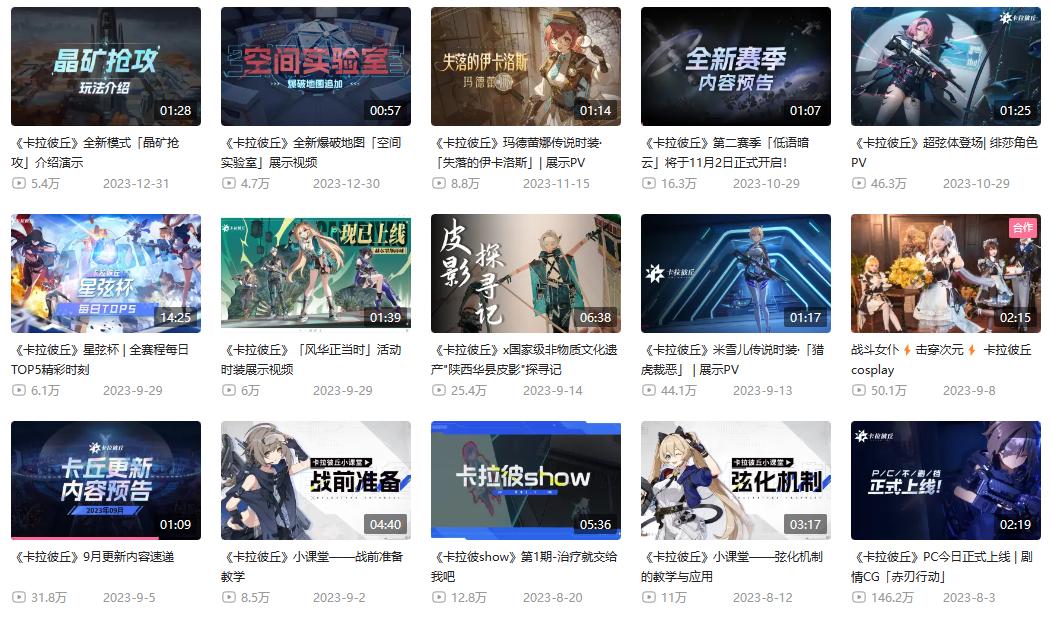Open the 晶矿抢攻 mode introduction video

point(105,66)
